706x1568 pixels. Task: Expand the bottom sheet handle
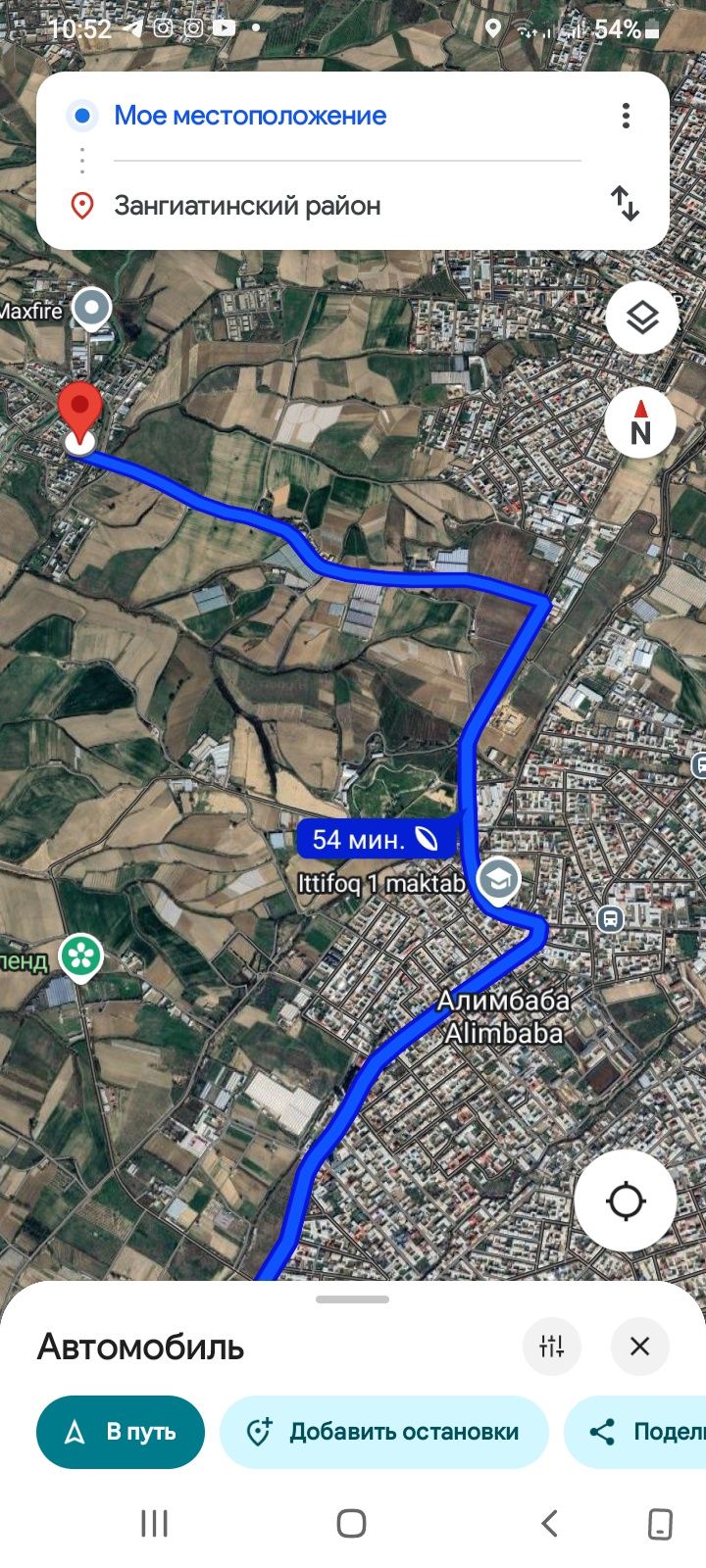coord(352,1299)
